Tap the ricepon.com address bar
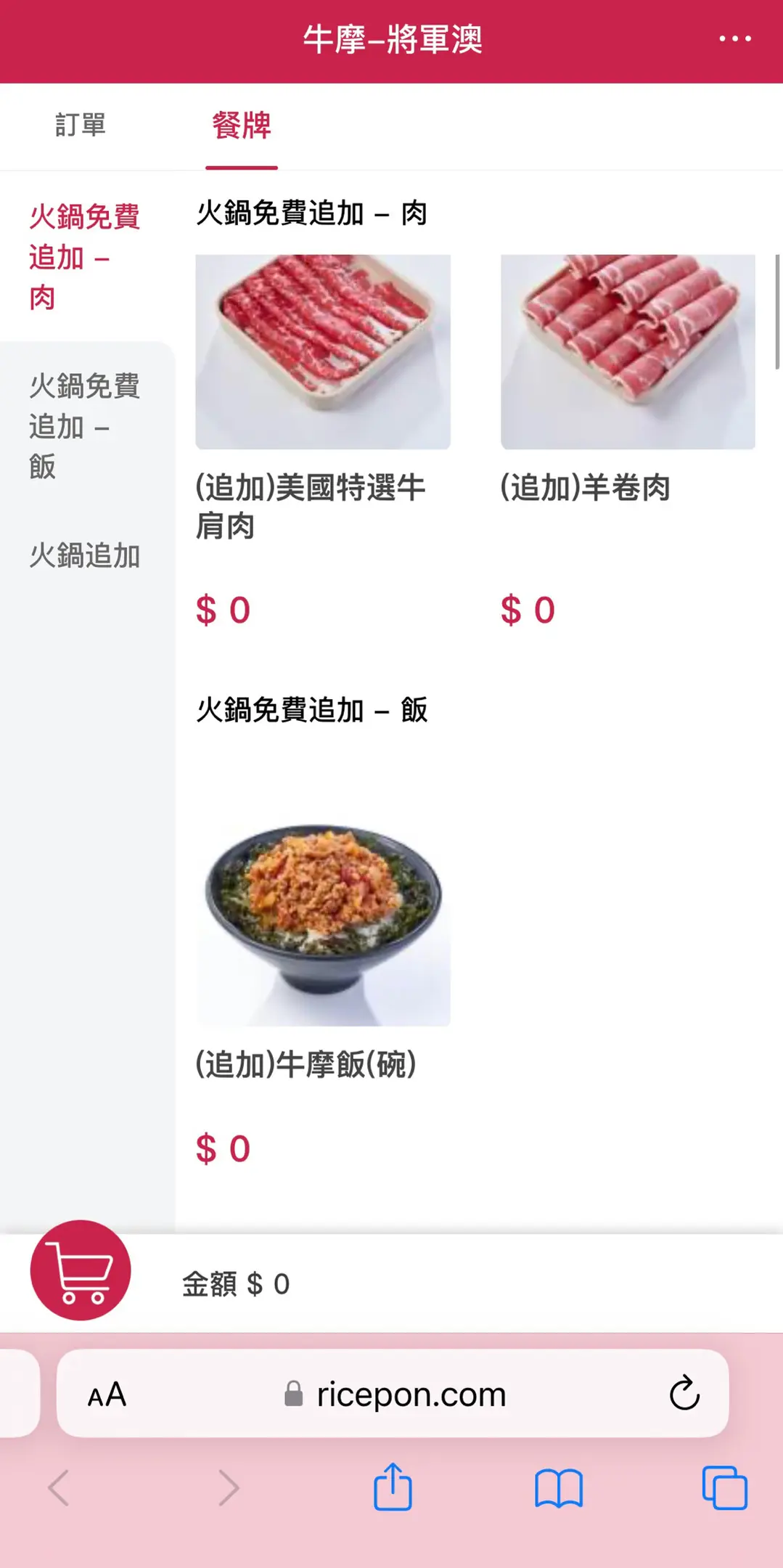 pyautogui.click(x=395, y=1394)
